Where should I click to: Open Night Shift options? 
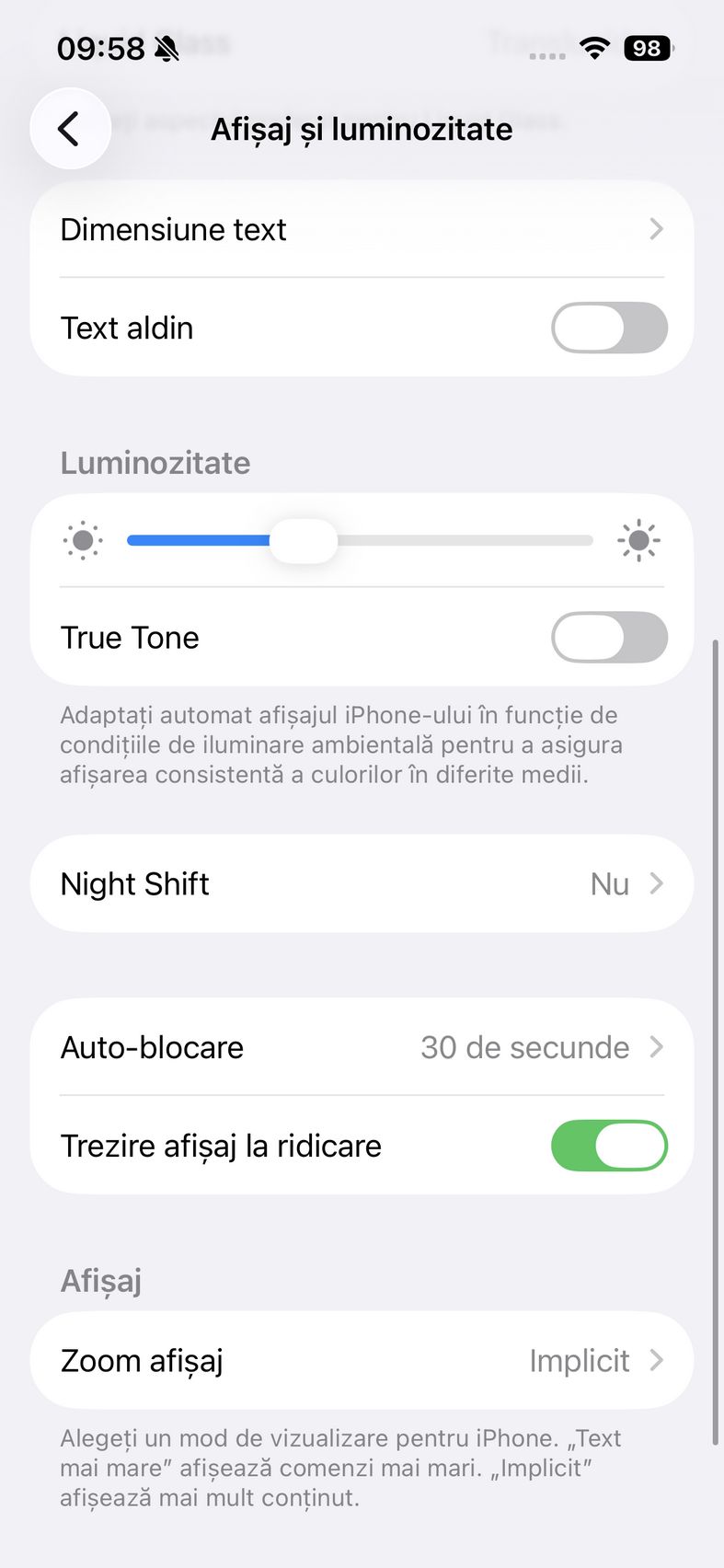tap(361, 883)
